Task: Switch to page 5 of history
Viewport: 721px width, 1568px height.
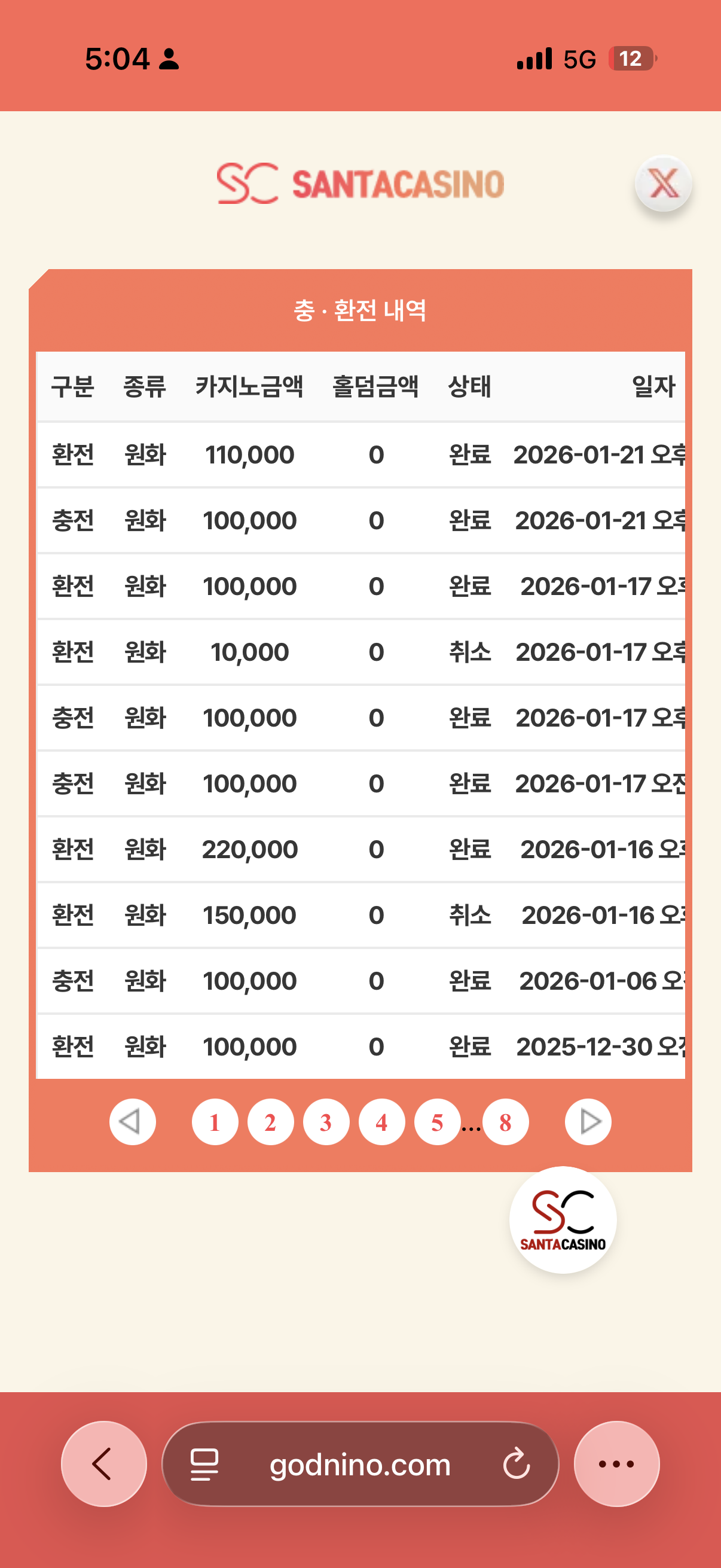Action: 437,1122
